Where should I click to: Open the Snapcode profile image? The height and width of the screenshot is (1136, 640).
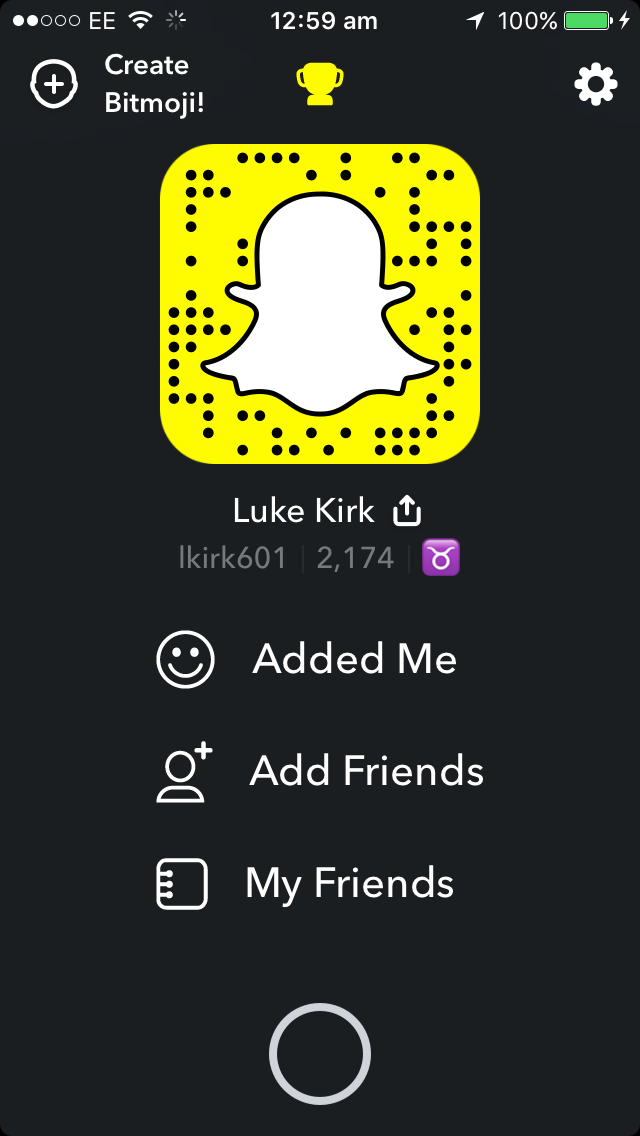(x=320, y=304)
